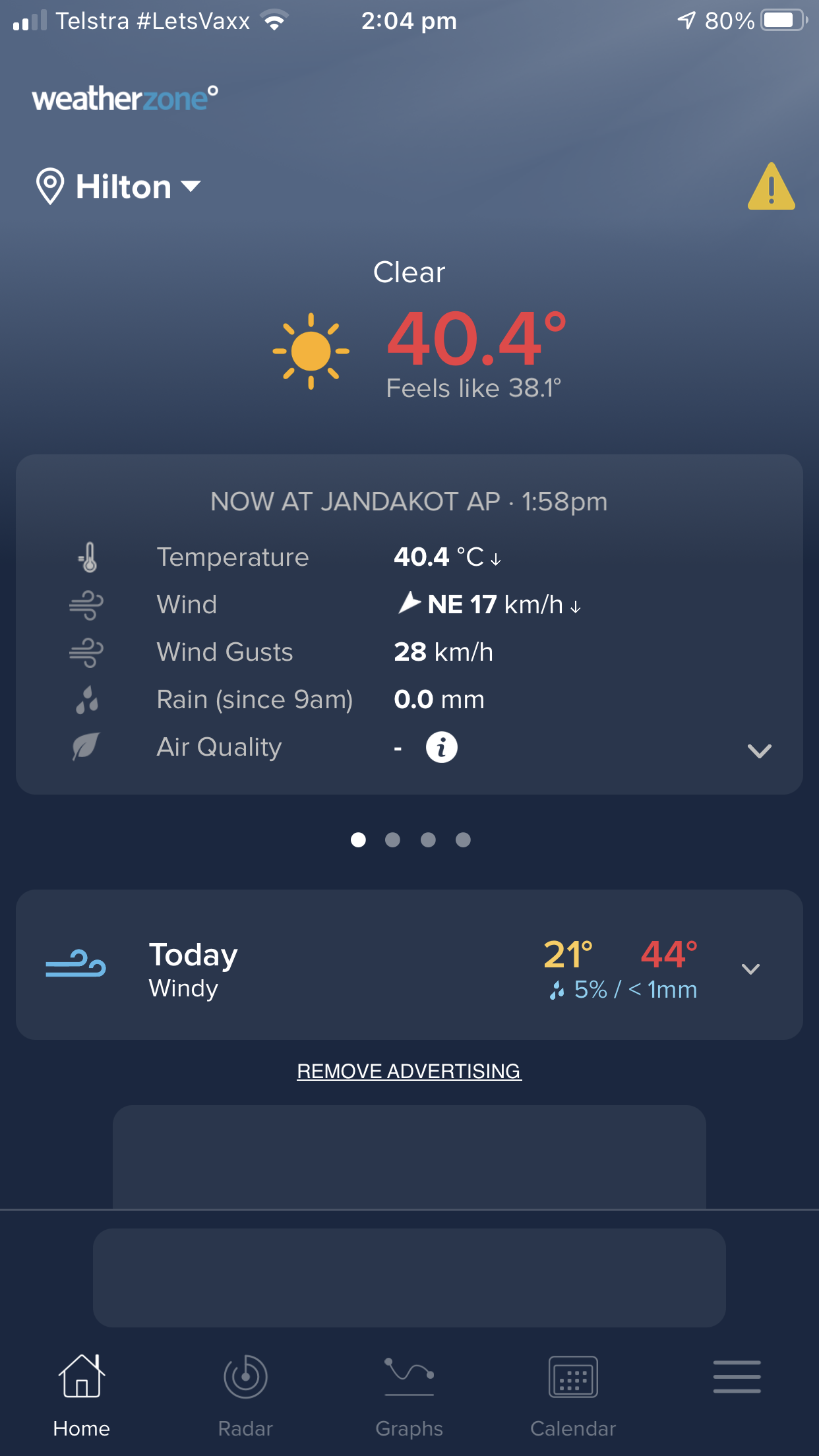Expand Today's Windy forecast card

[x=750, y=969]
